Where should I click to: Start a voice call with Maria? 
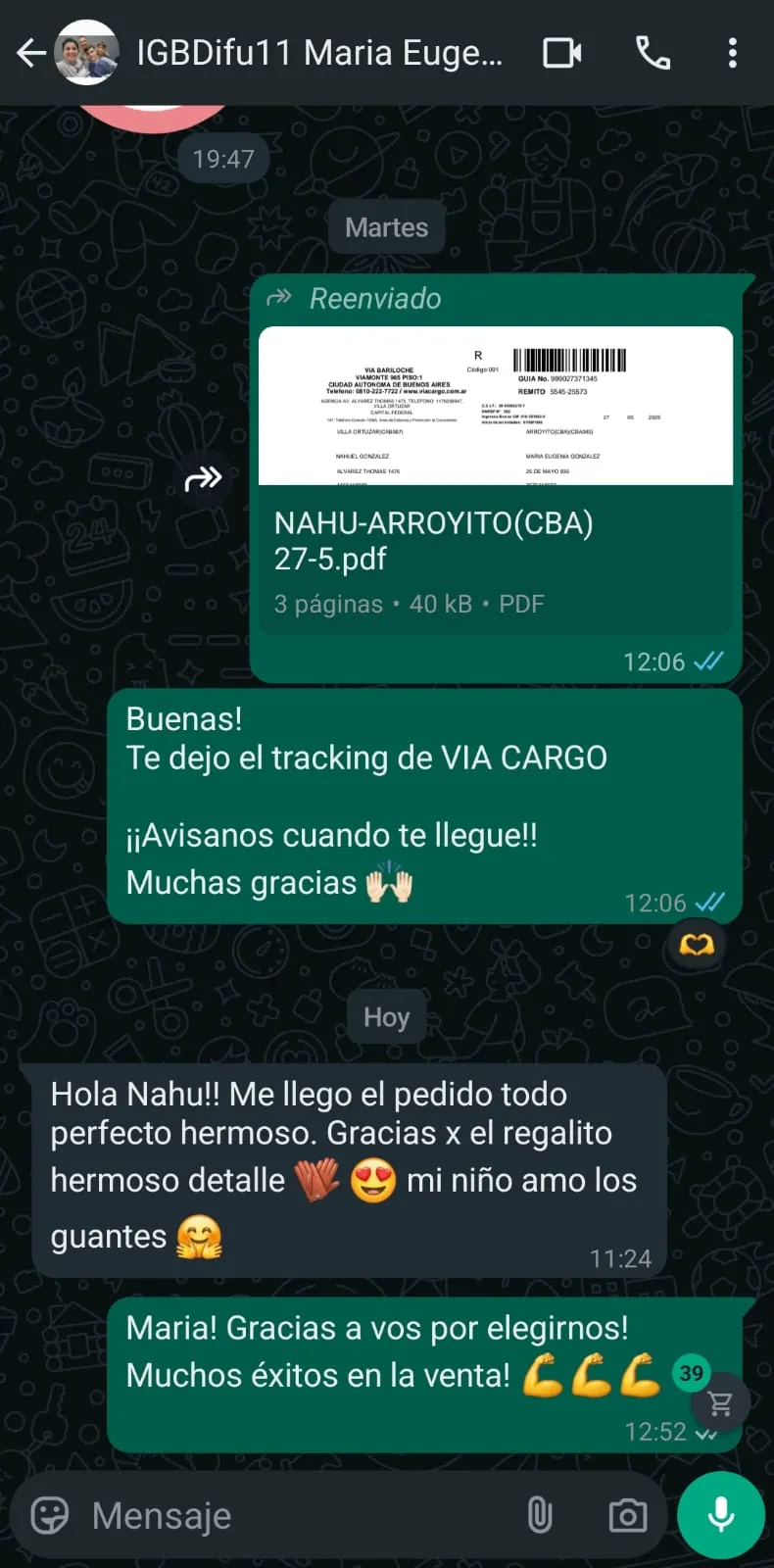click(653, 53)
